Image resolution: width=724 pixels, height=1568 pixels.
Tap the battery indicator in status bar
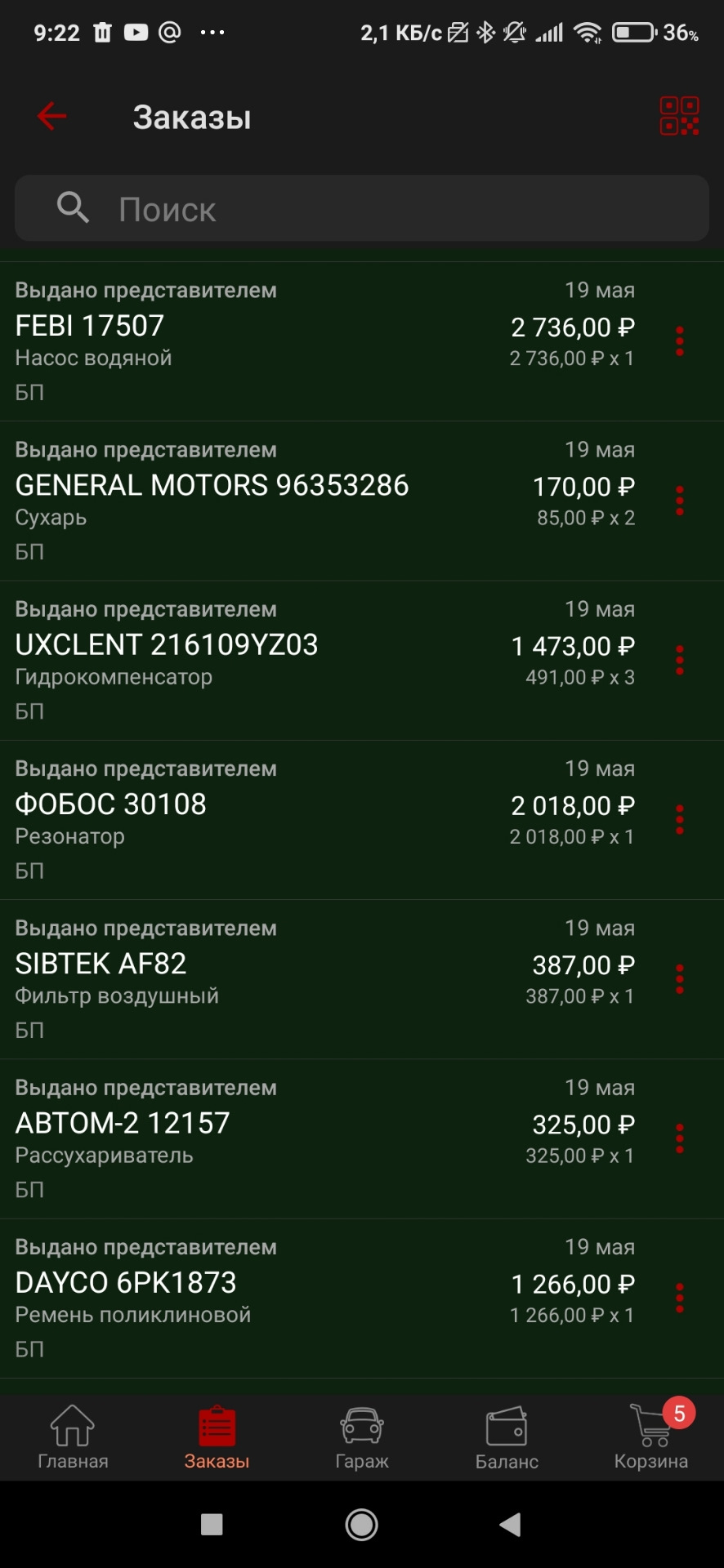coord(633,31)
